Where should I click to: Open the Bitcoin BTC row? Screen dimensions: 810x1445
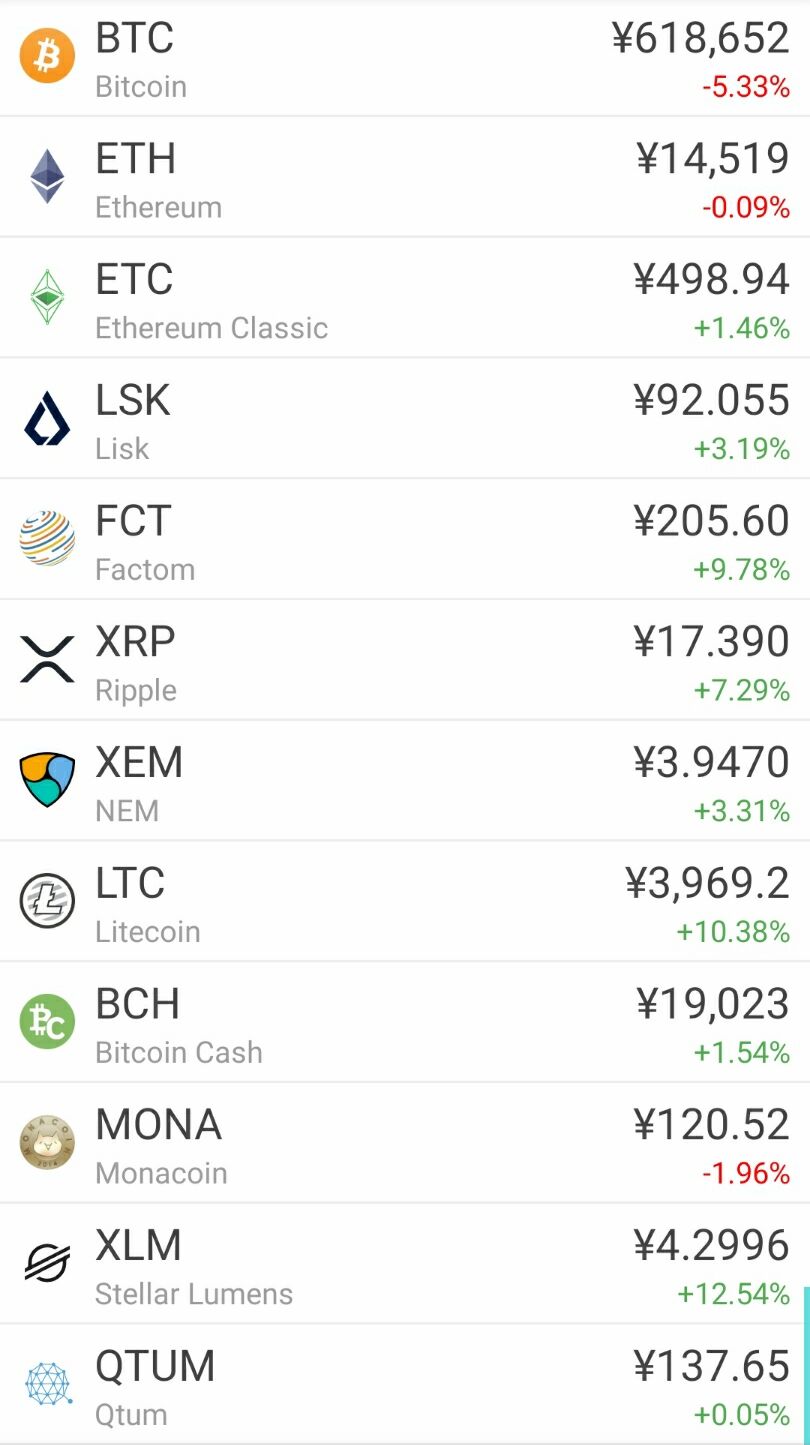pos(405,58)
